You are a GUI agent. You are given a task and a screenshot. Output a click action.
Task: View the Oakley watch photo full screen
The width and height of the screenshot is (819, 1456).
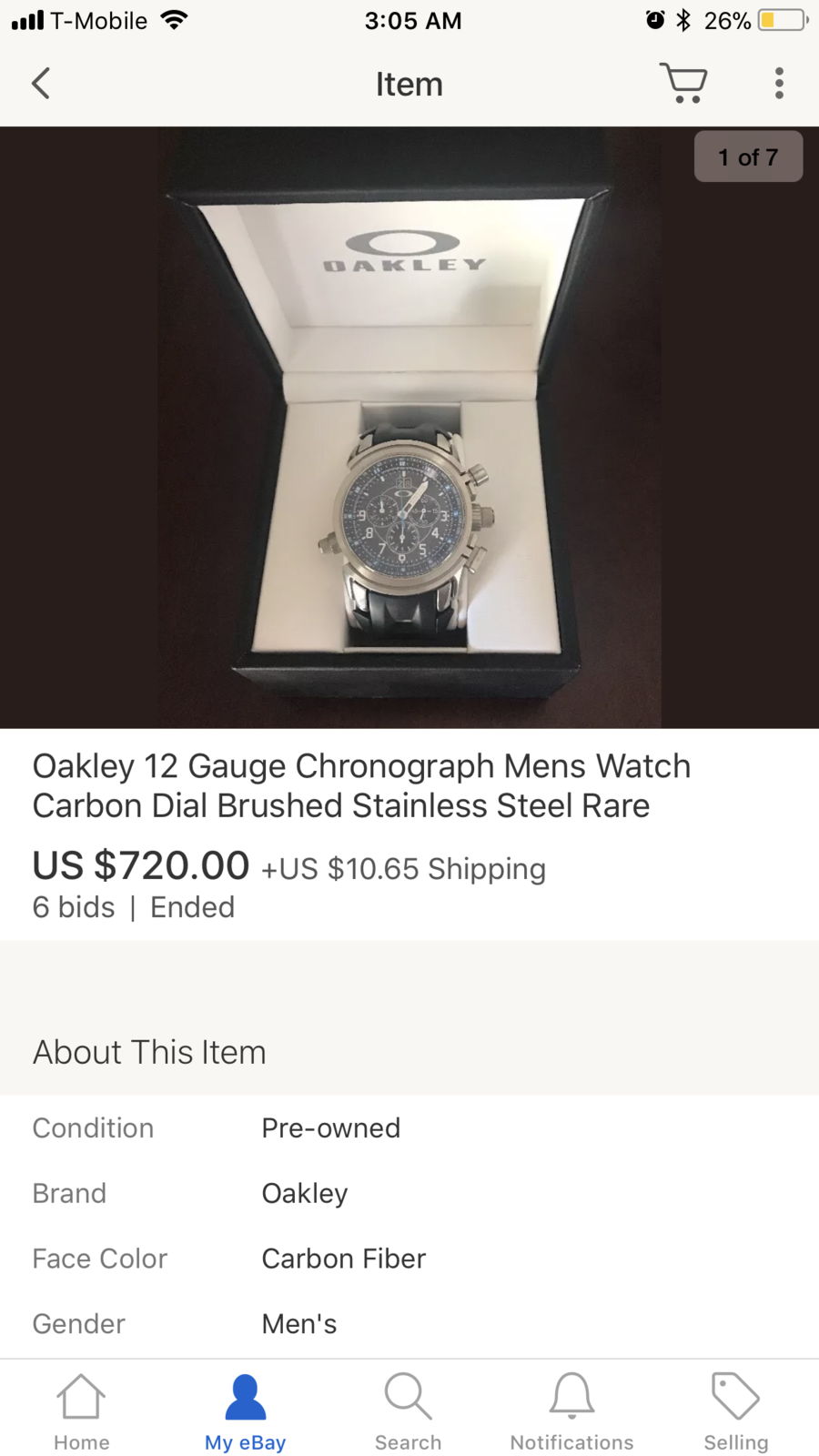coord(409,428)
